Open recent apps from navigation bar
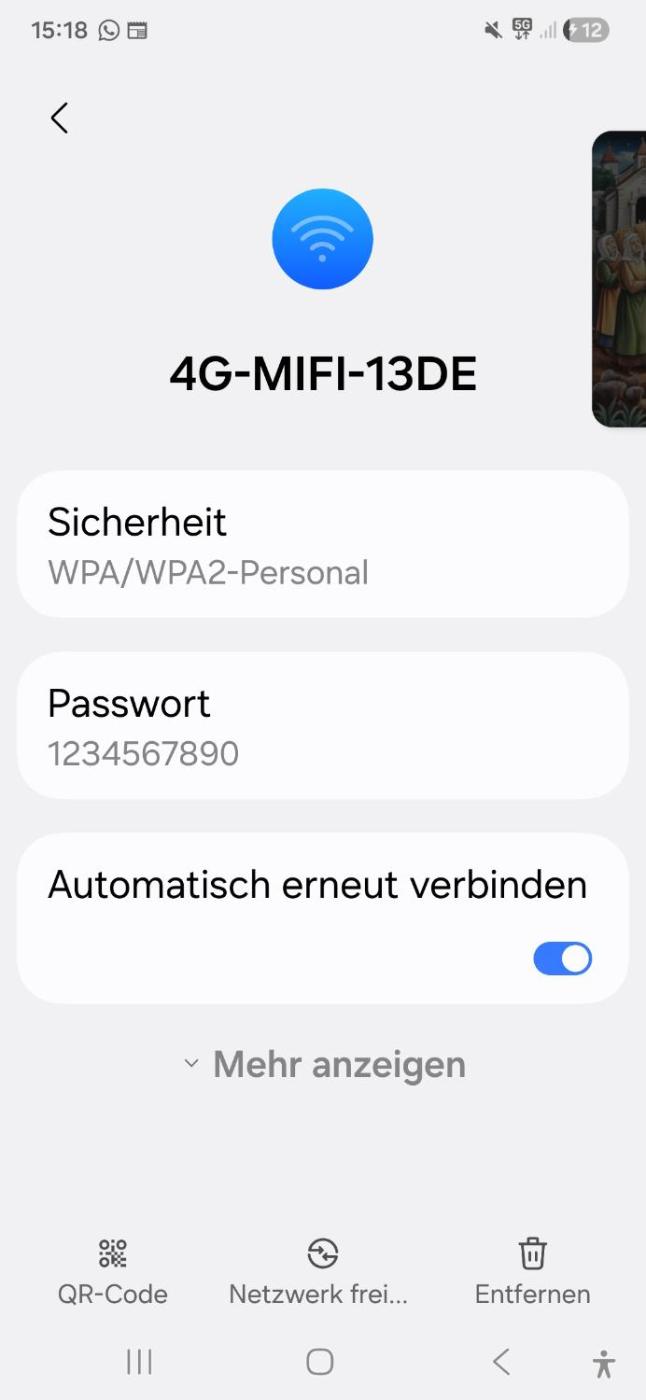This screenshot has width=646, height=1400. pos(139,1361)
